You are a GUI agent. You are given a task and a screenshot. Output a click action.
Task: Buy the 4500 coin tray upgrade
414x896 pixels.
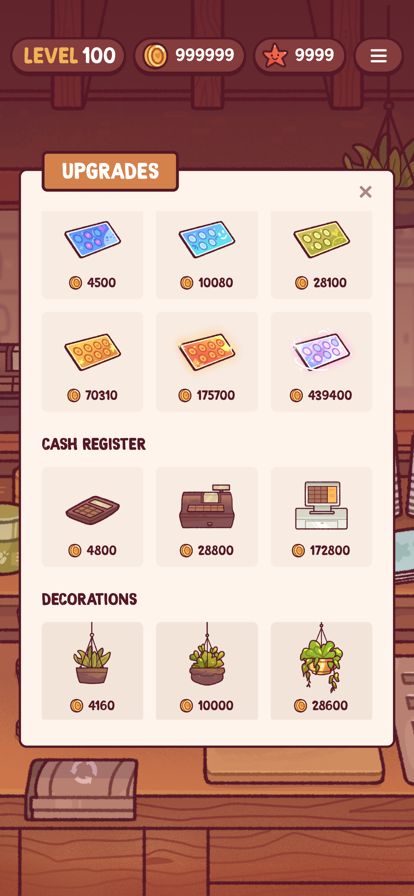(x=93, y=255)
